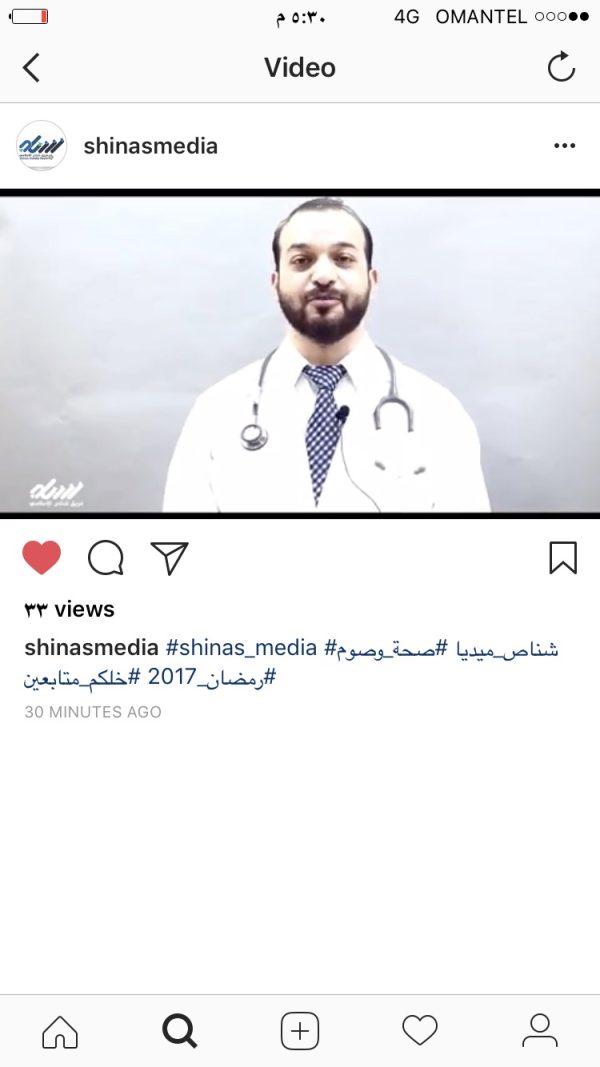This screenshot has height=1067, width=600.
Task: Create a new post with plus tab
Action: point(300,1031)
